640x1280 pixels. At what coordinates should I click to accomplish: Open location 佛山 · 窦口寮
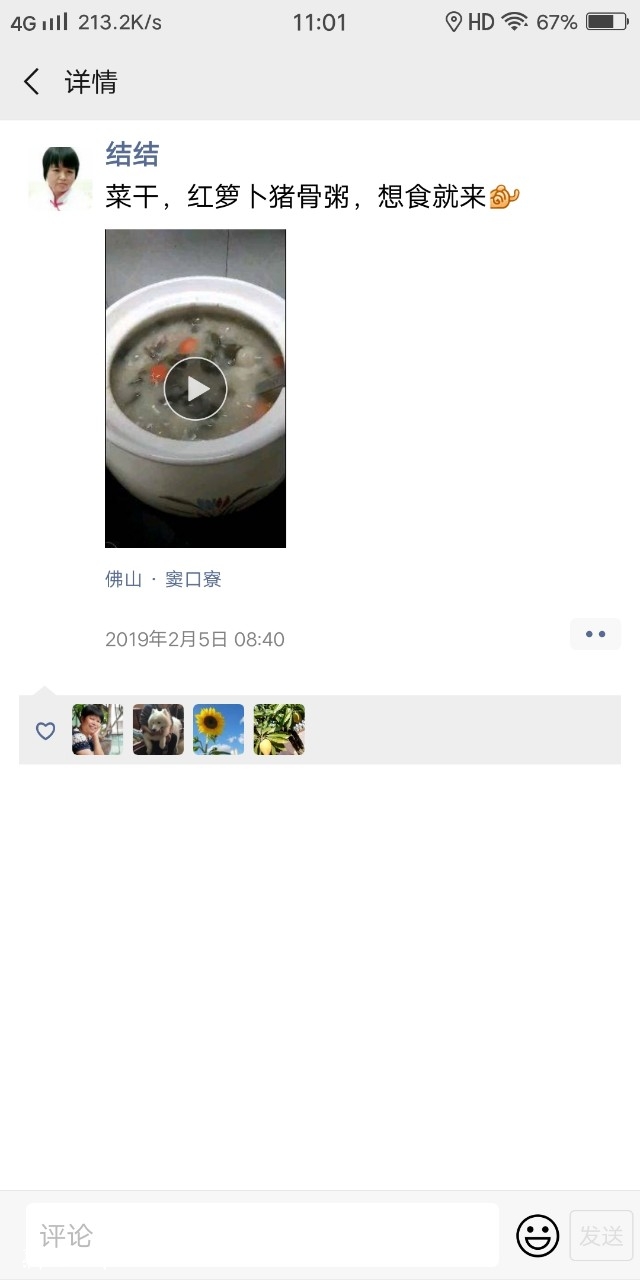point(163,579)
